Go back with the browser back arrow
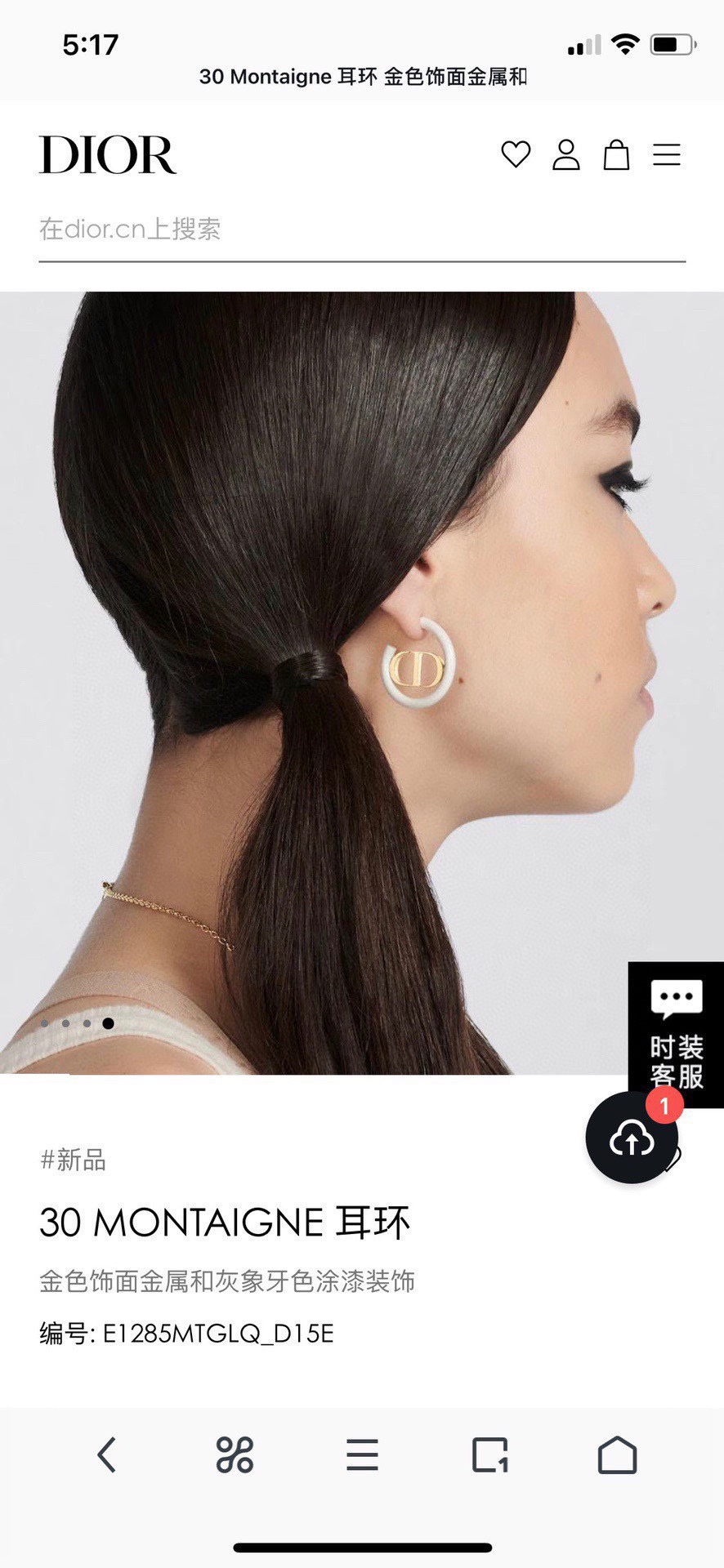Screen dimensions: 724x1568 (x=107, y=1455)
